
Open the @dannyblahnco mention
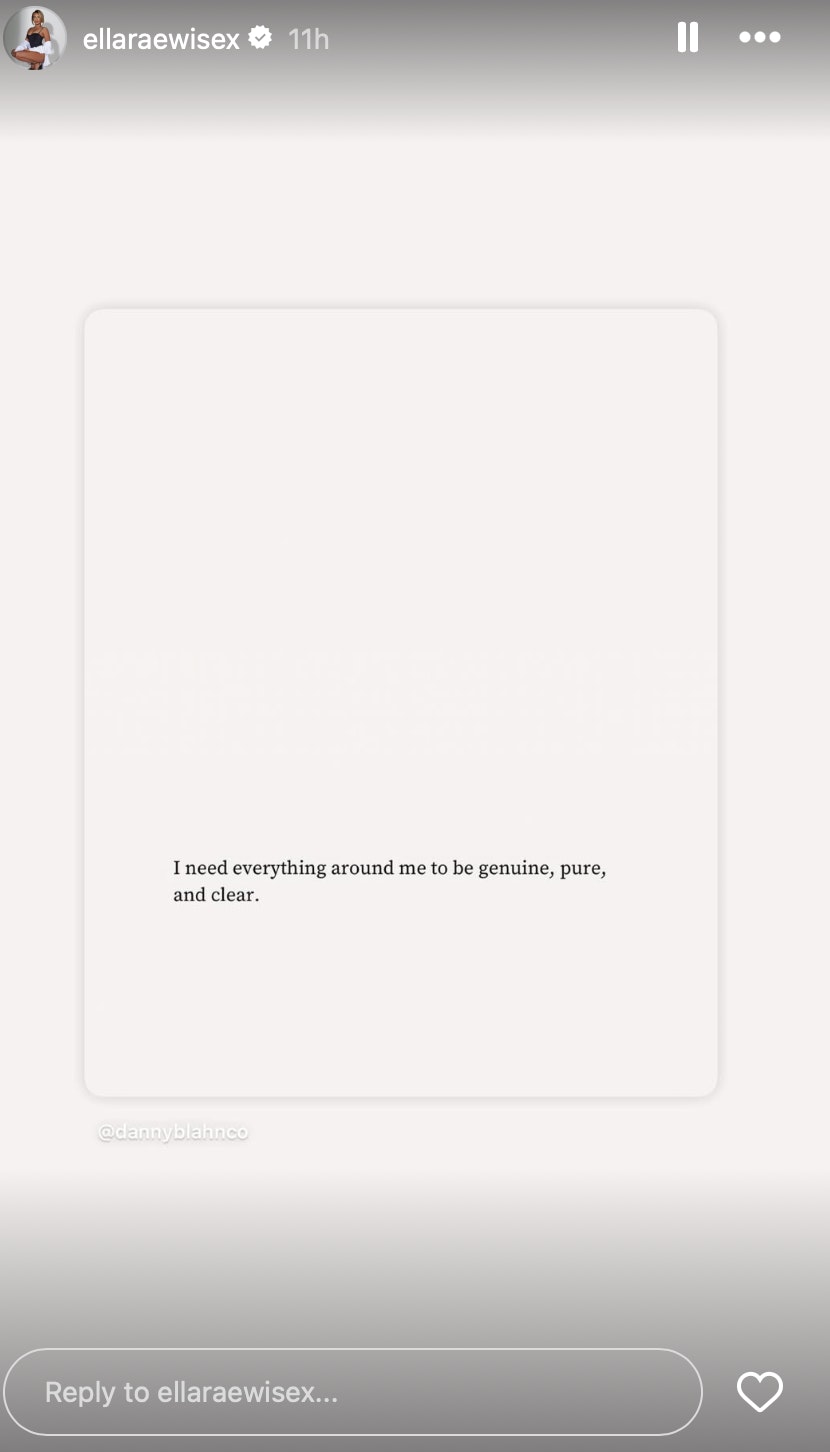173,1132
